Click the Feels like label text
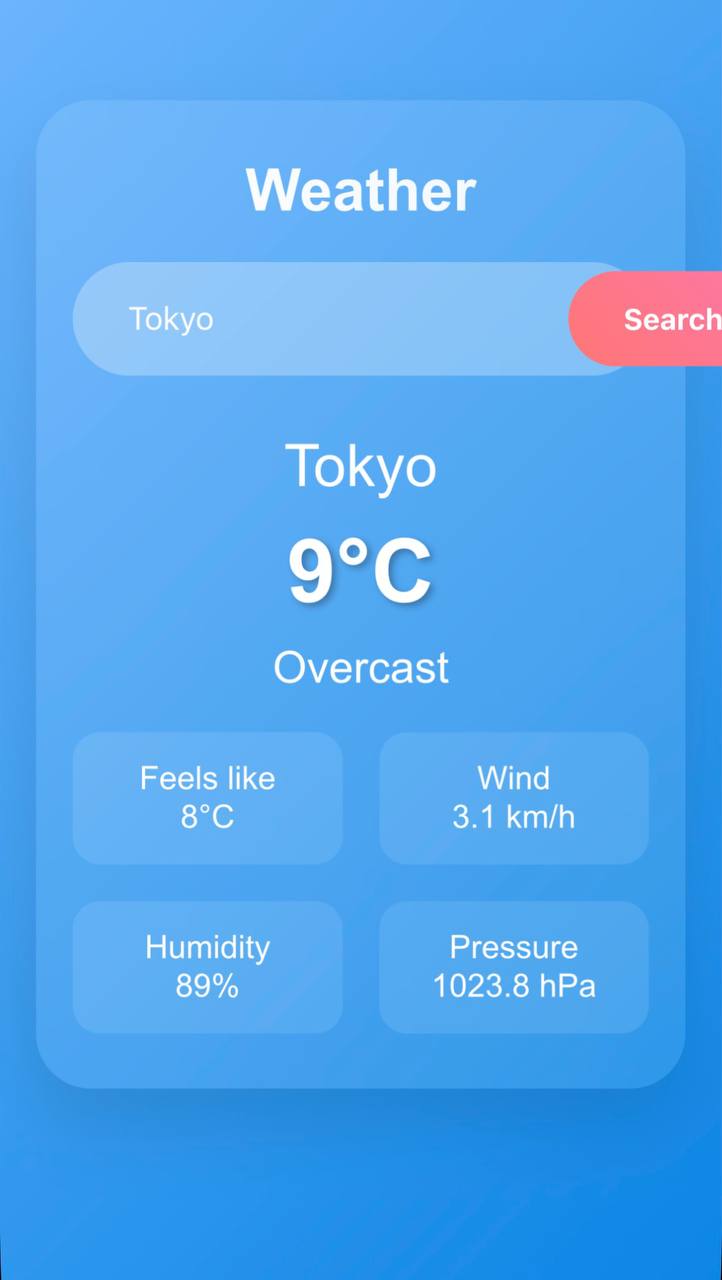722x1280 pixels. tap(207, 778)
